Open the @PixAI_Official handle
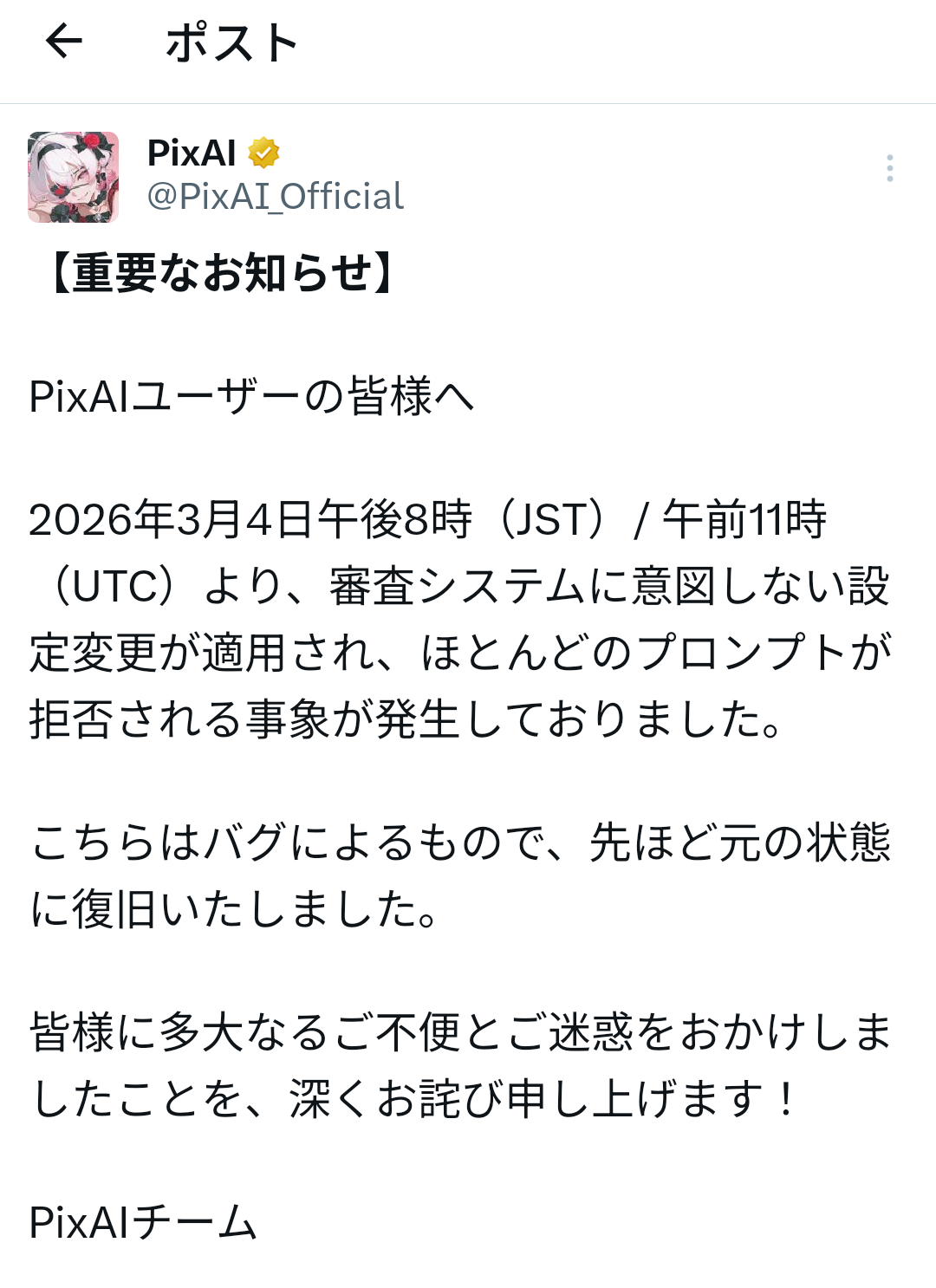Viewport: 936px width, 1288px height. point(276,197)
